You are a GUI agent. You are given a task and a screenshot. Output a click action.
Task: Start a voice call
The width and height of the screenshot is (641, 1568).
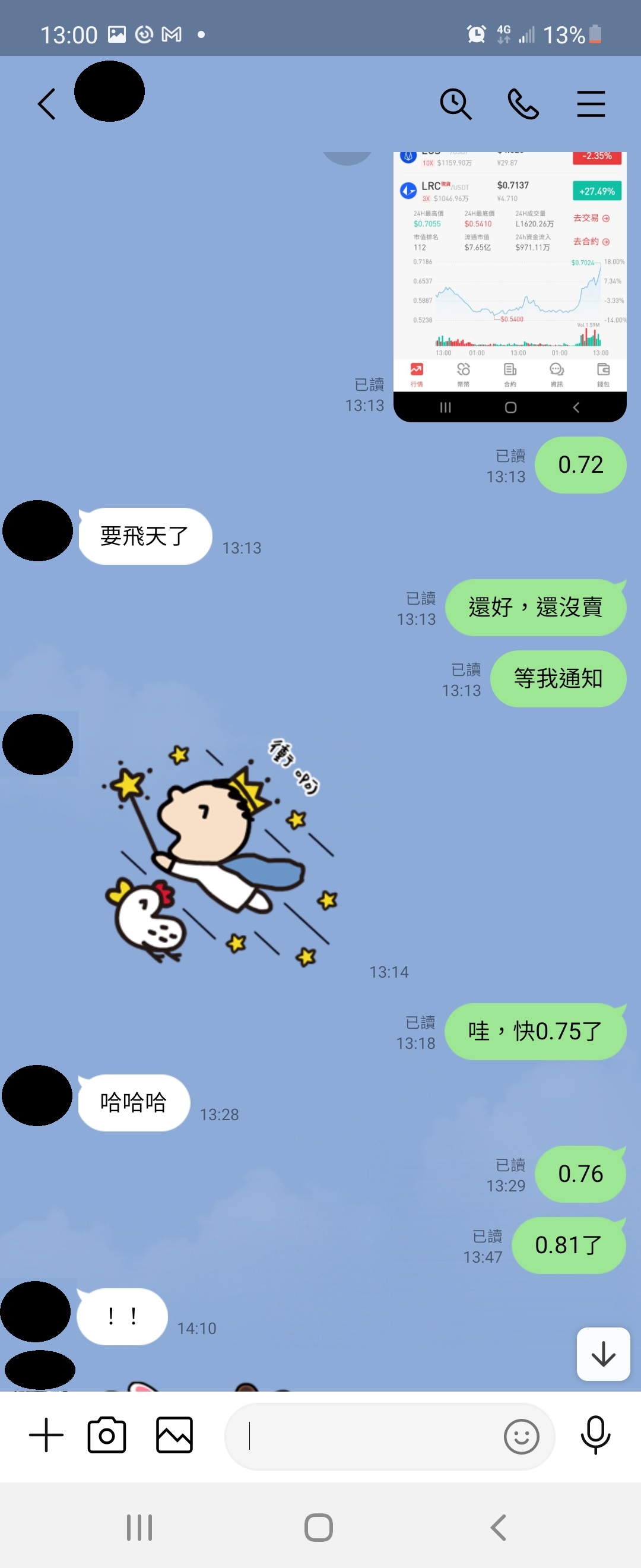click(x=523, y=104)
